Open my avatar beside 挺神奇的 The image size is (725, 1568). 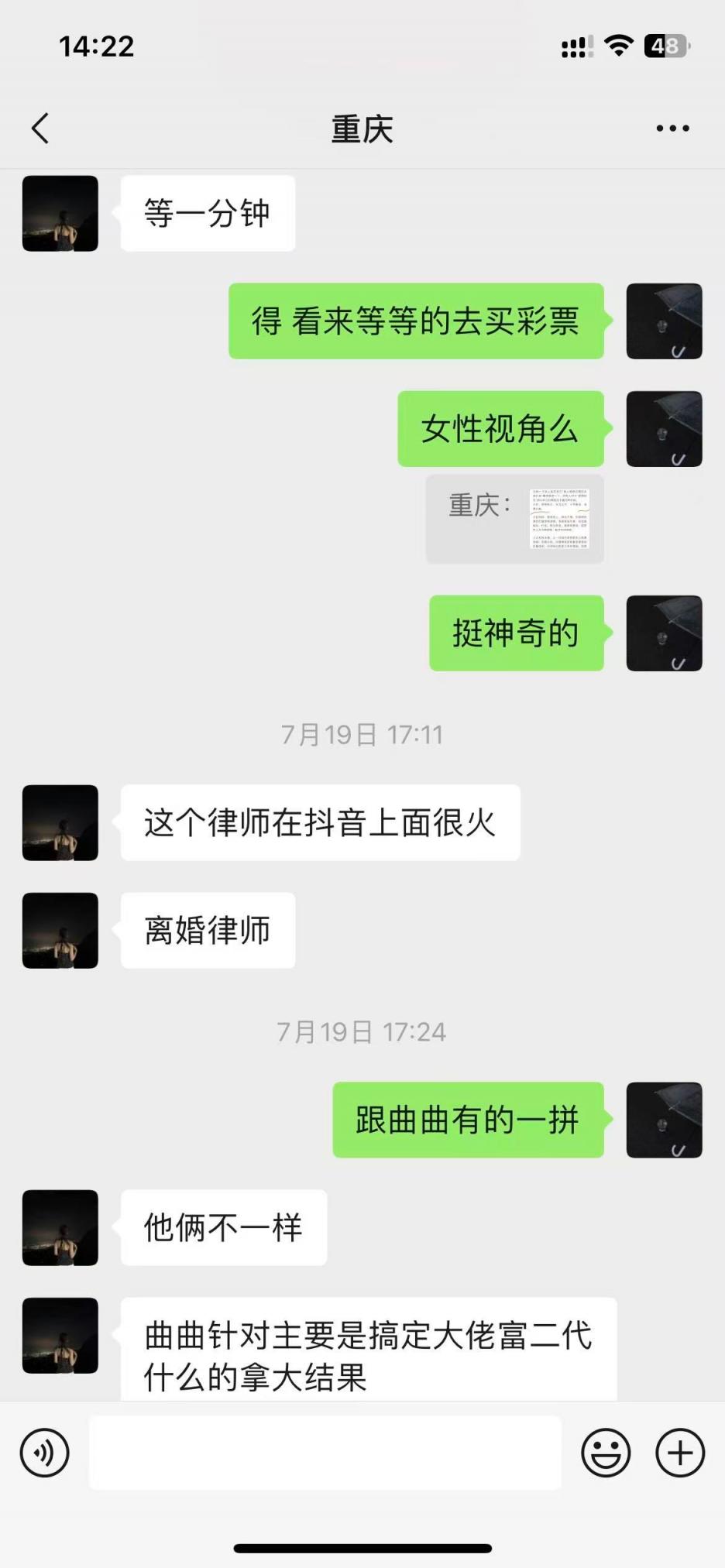coord(664,633)
